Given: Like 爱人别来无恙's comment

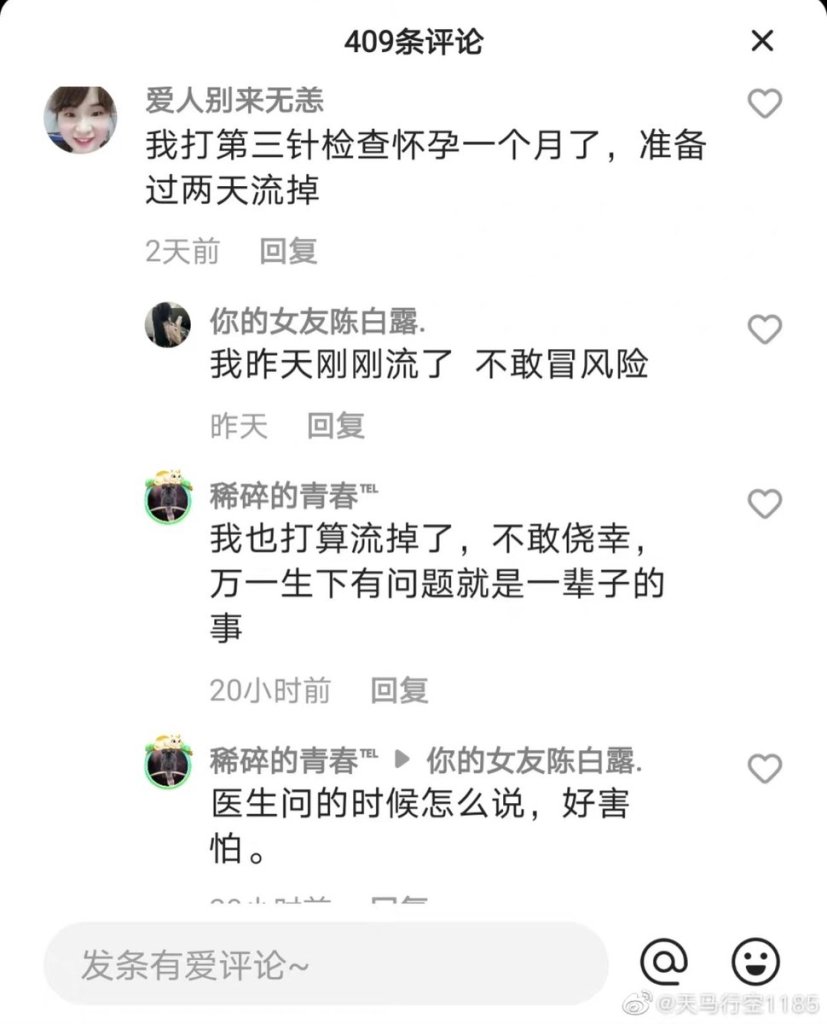Looking at the screenshot, I should [x=764, y=103].
